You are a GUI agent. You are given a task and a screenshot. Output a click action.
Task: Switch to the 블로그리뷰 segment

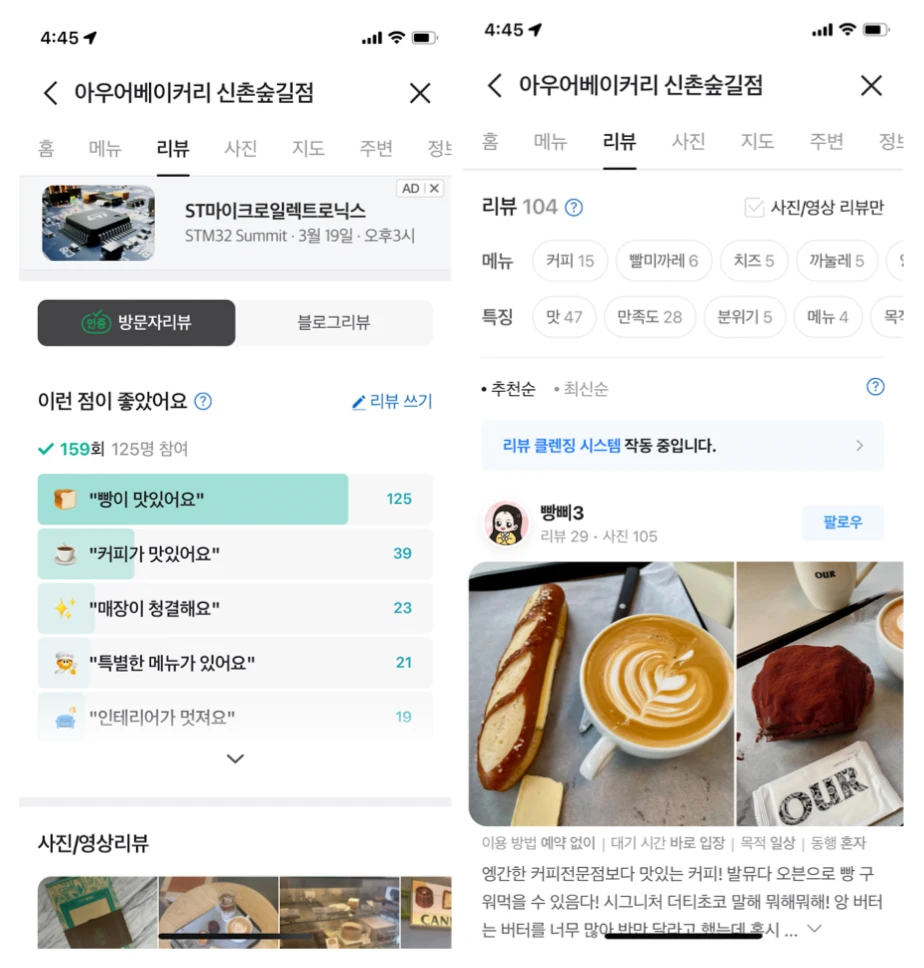pyautogui.click(x=333, y=323)
